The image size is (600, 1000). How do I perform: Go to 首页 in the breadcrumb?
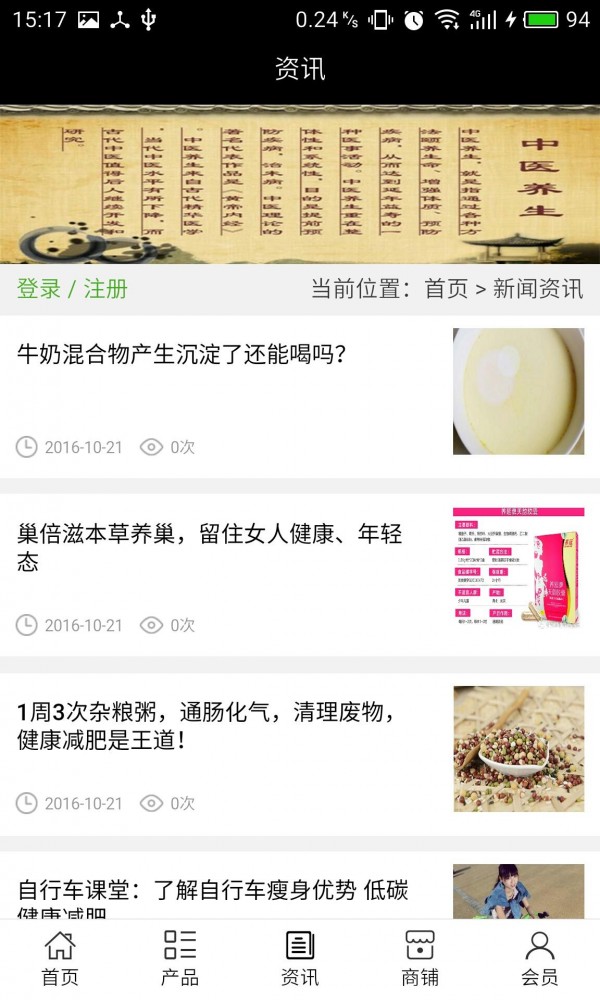(x=446, y=289)
